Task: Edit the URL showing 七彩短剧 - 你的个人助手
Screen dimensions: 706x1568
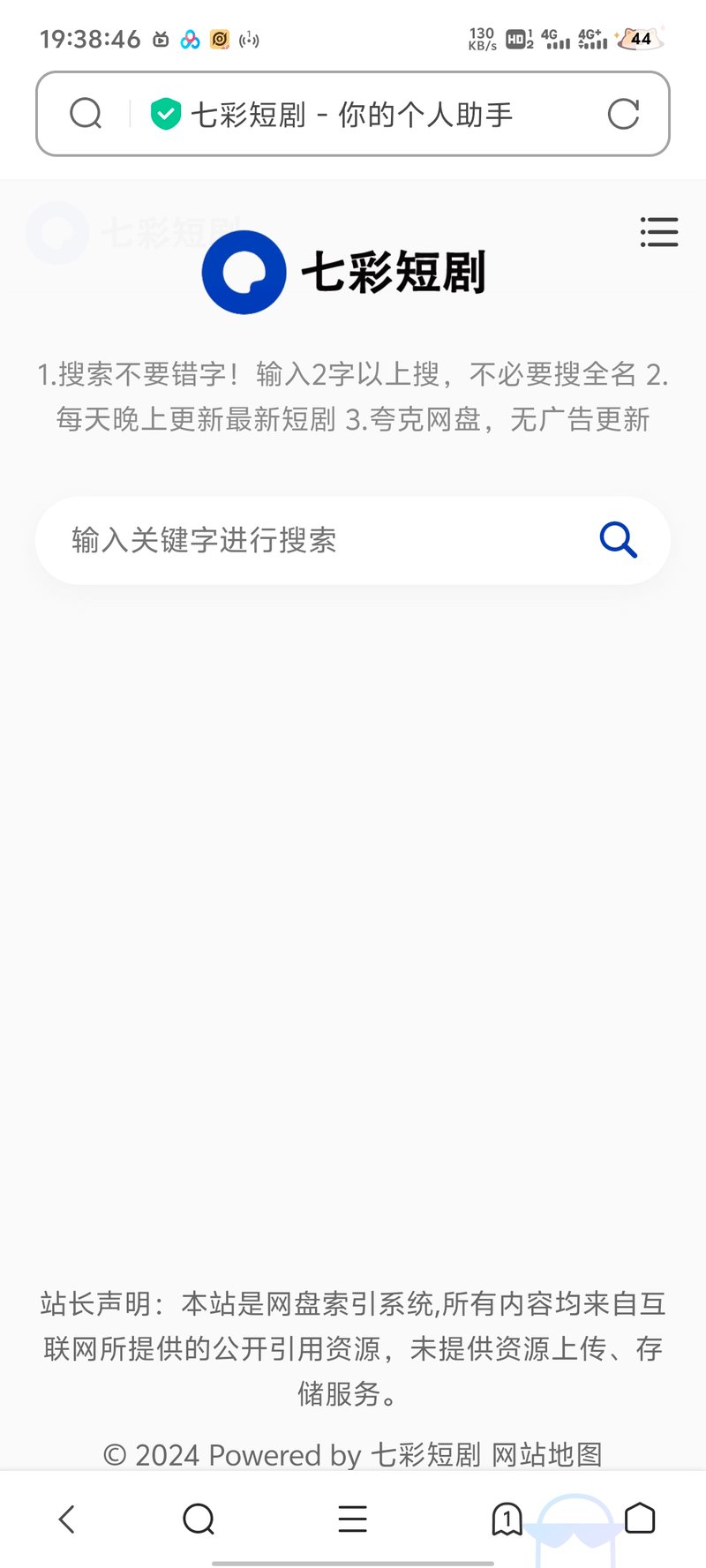Action: [352, 115]
